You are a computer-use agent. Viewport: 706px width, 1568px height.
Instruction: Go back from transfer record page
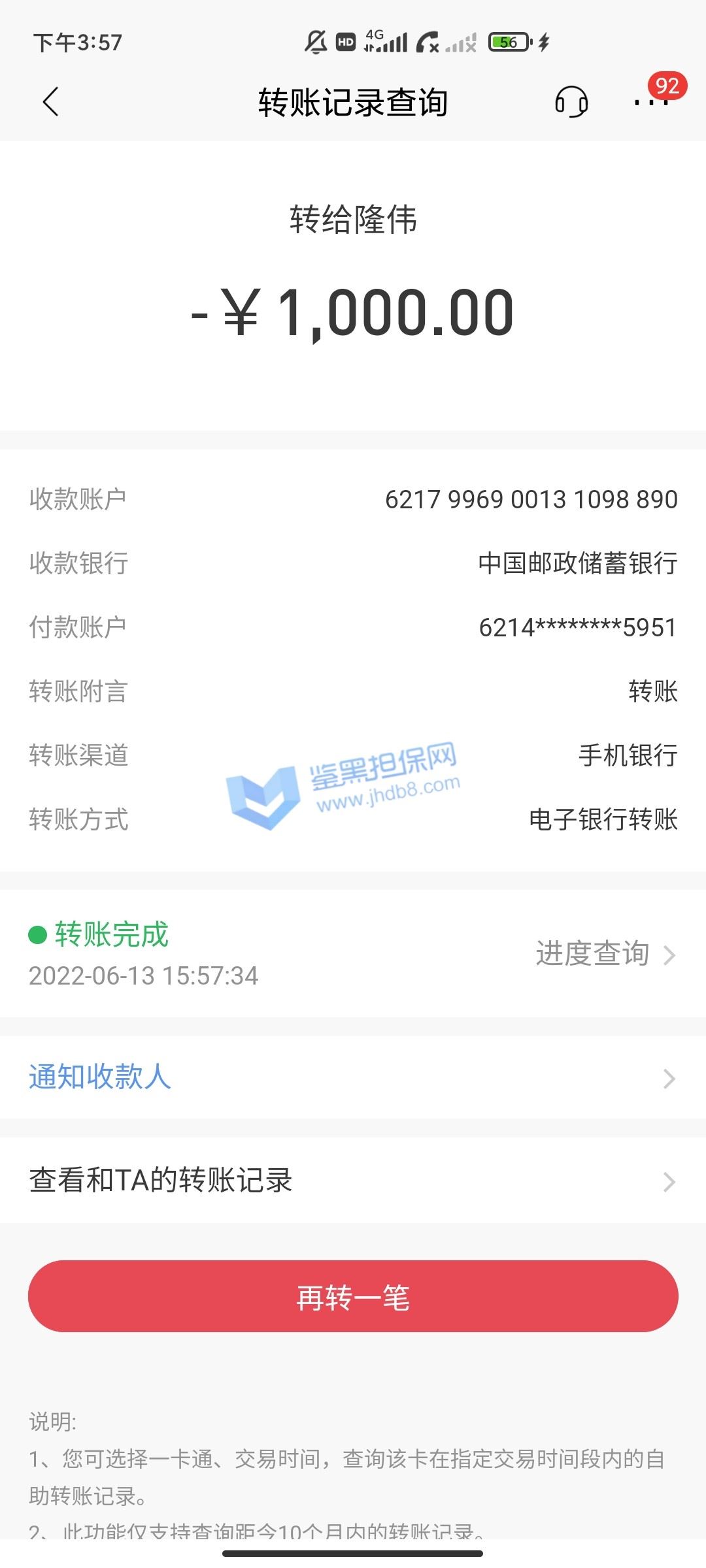tap(51, 102)
